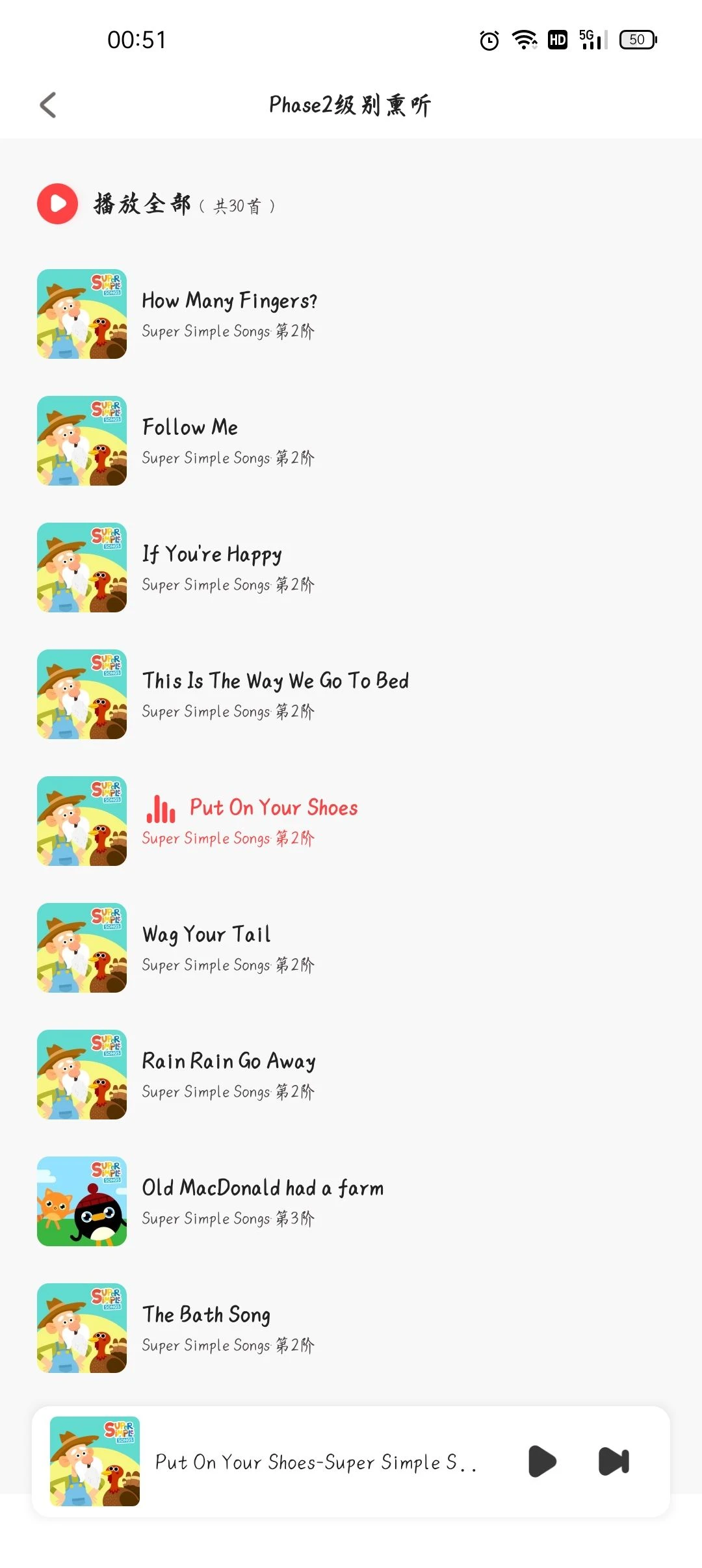
Task: Skip to the next track in mini player
Action: coord(614,1461)
